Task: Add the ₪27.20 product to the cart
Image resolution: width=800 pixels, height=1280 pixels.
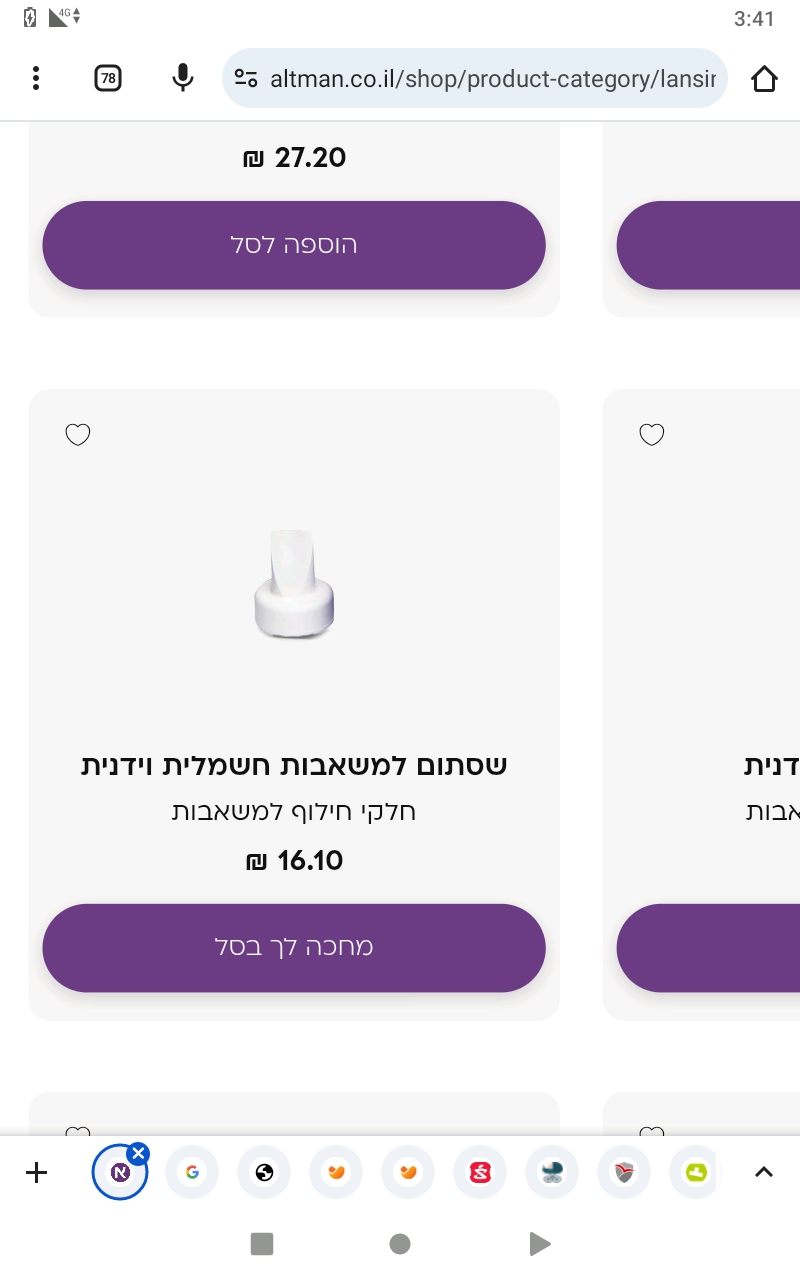Action: (x=294, y=245)
